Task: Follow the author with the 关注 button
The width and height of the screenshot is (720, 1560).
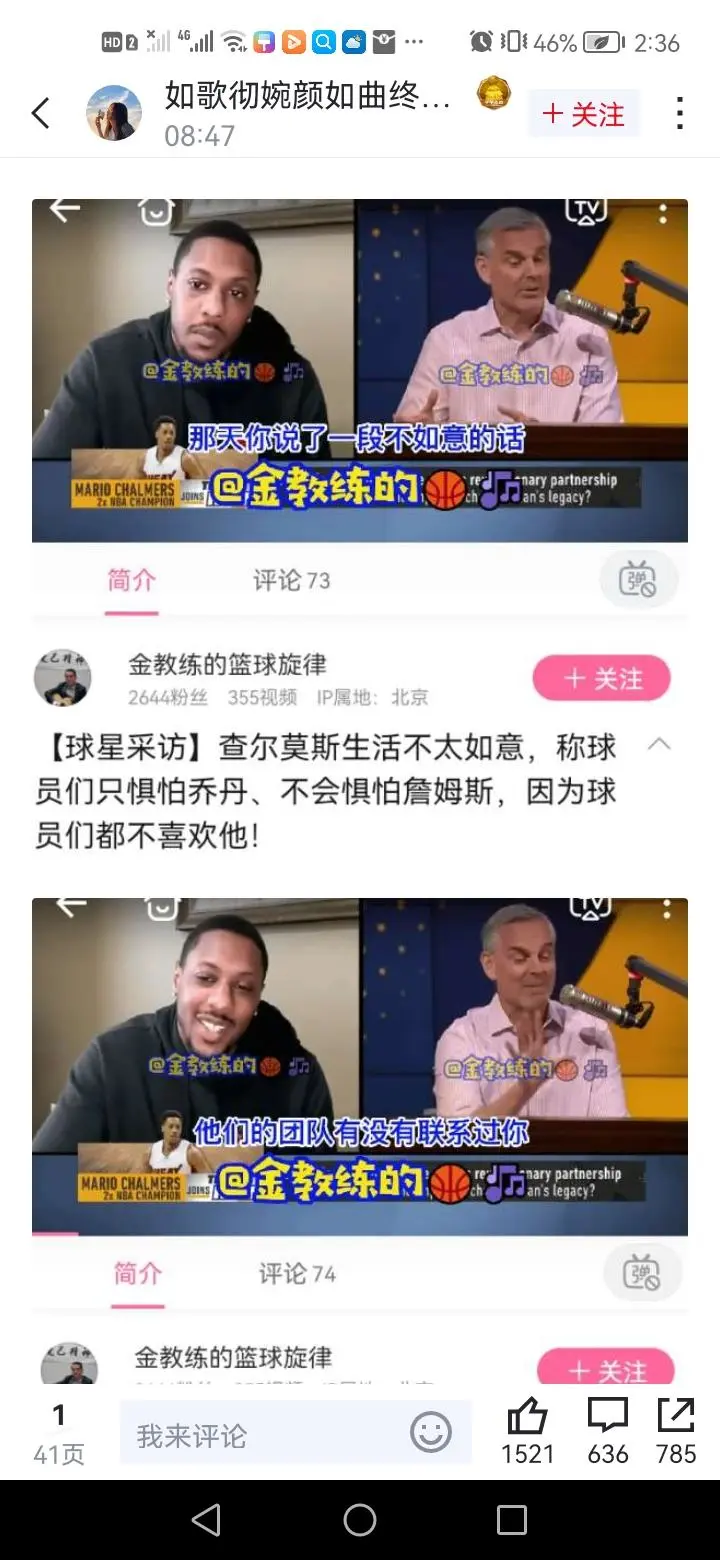Action: tap(584, 114)
